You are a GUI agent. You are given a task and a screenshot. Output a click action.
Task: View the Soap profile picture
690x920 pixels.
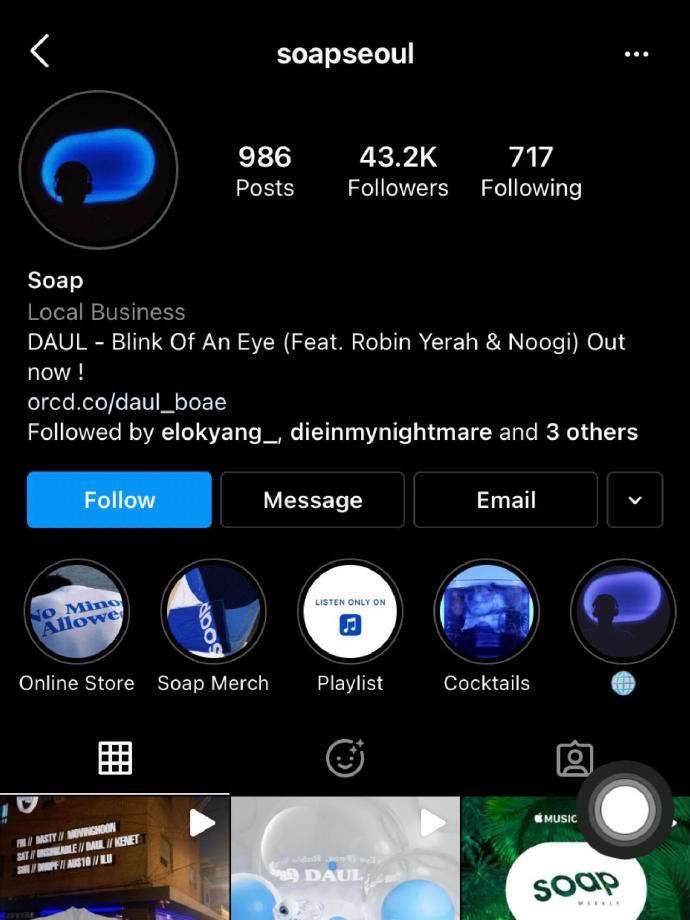tap(98, 170)
